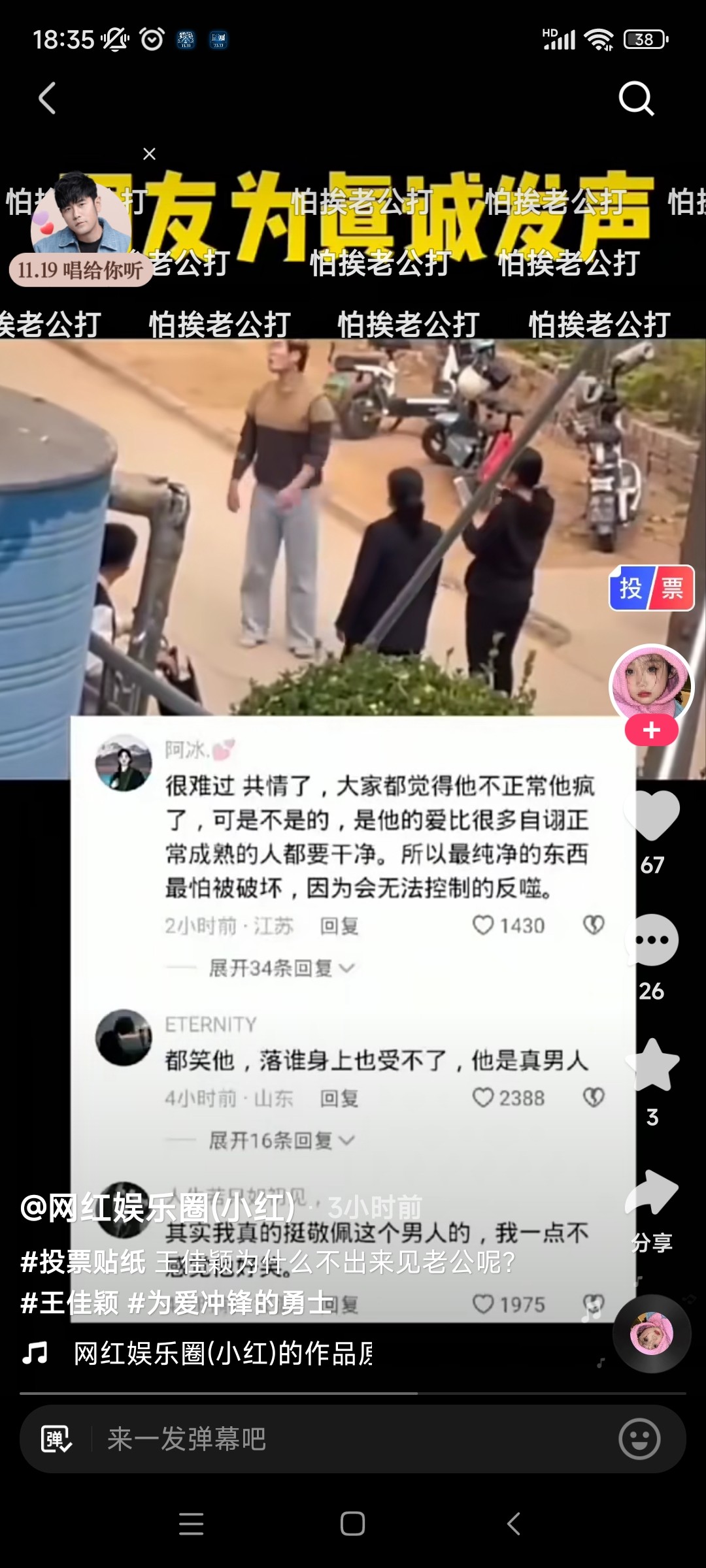706x1568 pixels.
Task: Tap the 投票 vote sticker
Action: [651, 588]
